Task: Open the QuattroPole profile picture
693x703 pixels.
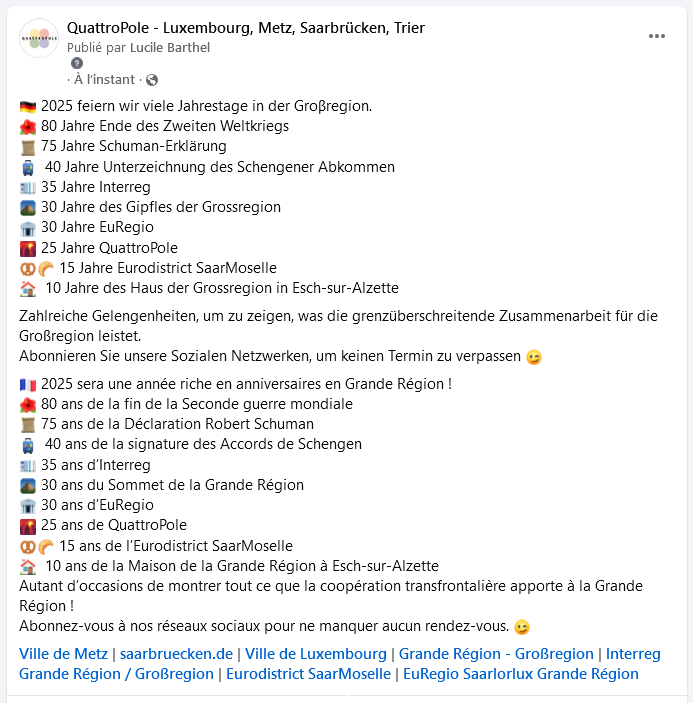Action: click(x=37, y=38)
